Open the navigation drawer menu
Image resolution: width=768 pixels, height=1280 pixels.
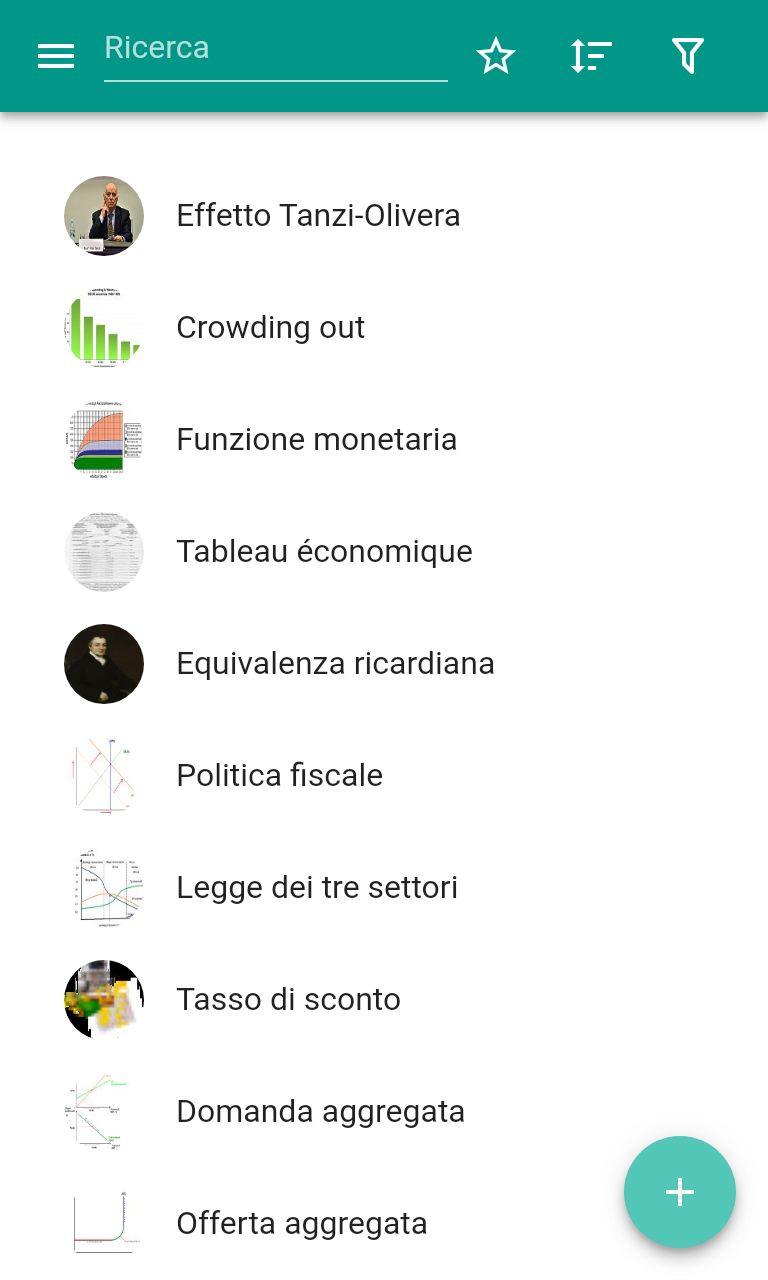[x=56, y=56]
